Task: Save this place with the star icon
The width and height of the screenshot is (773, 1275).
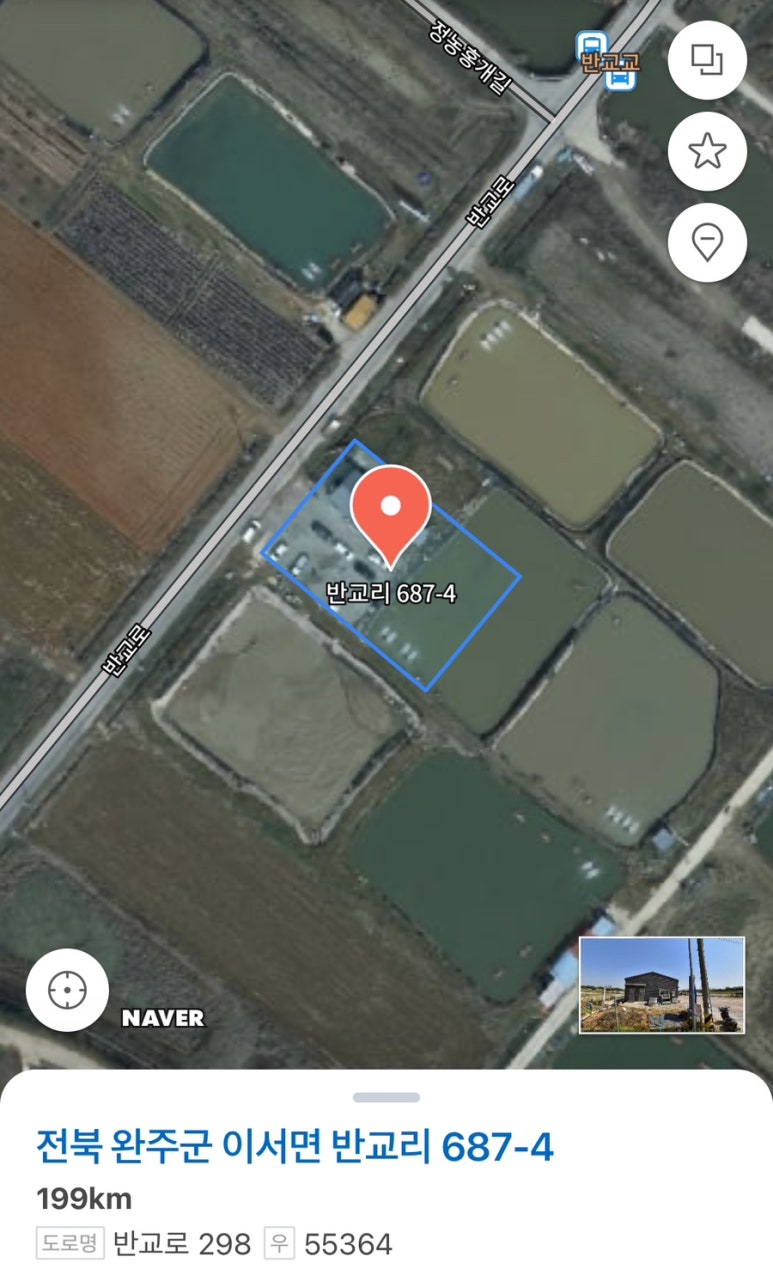Action: point(707,152)
